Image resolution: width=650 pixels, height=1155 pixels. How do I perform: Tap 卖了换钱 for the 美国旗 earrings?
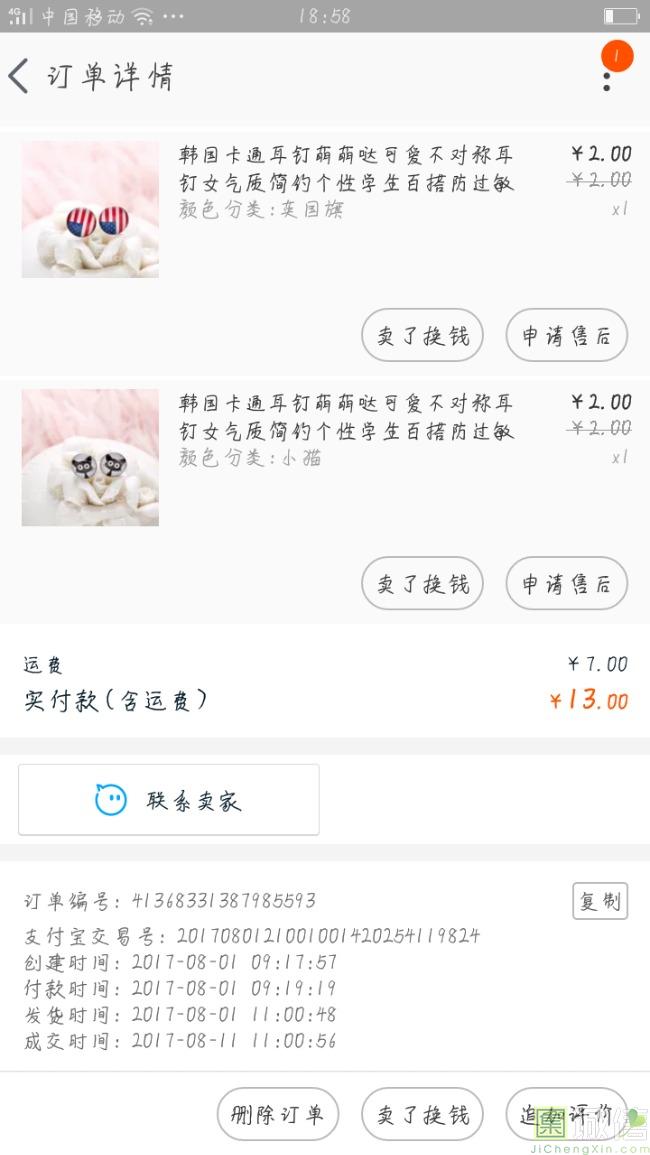click(422, 336)
